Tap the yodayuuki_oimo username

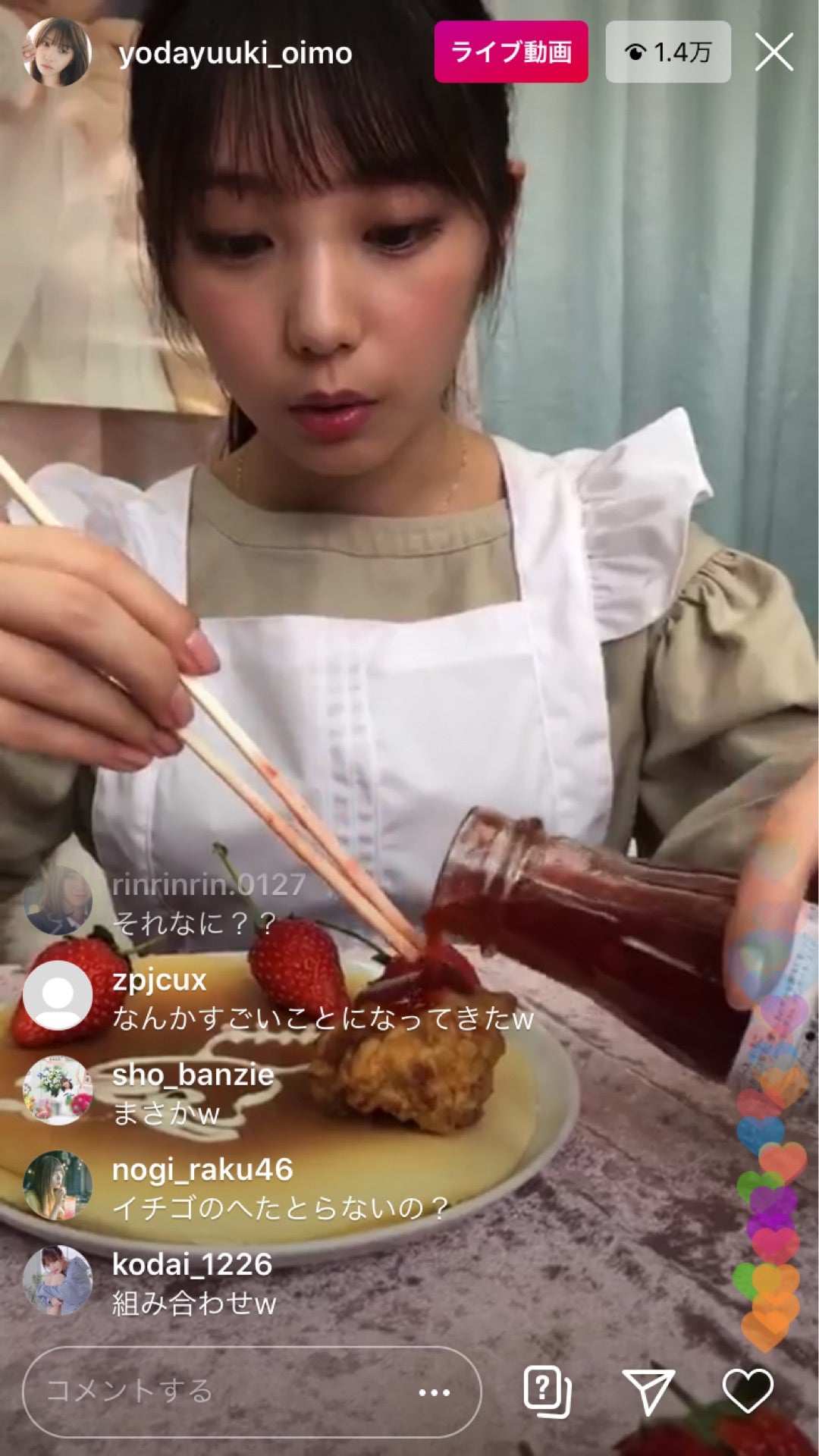pyautogui.click(x=235, y=54)
